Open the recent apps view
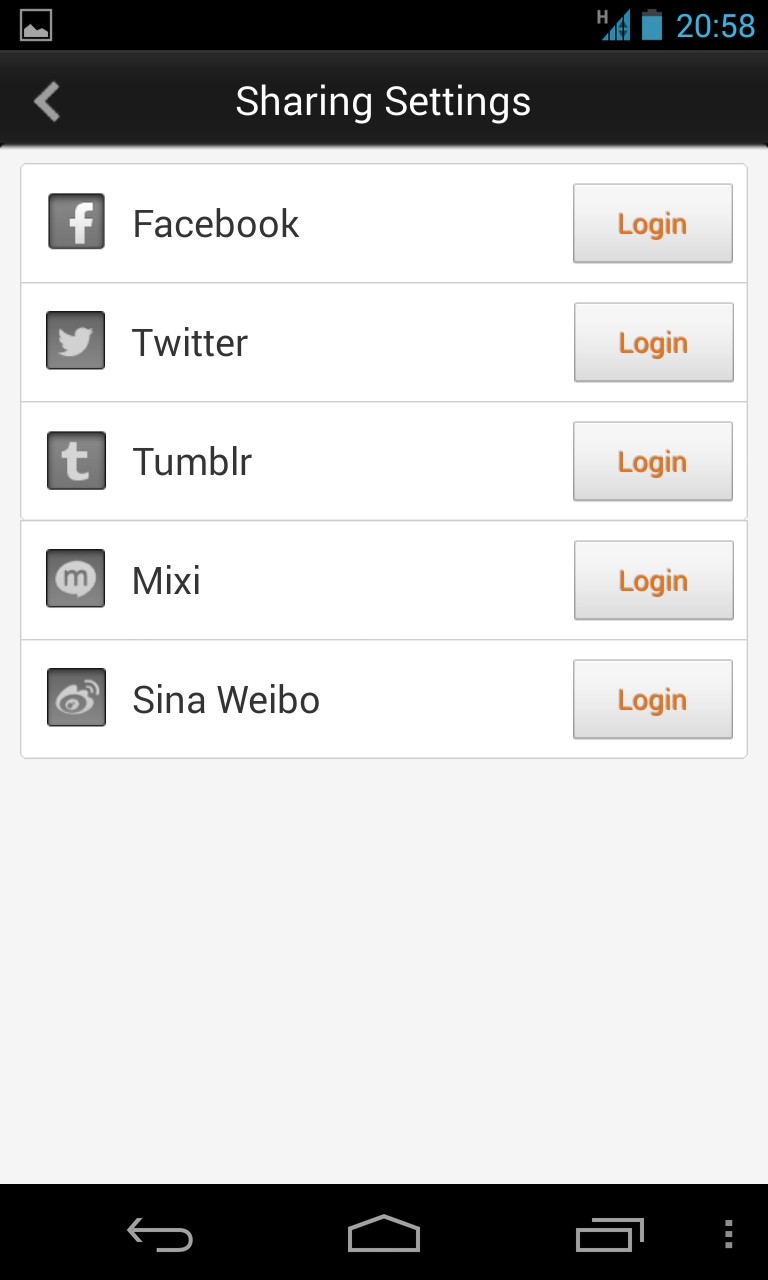Image resolution: width=768 pixels, height=1280 pixels. pos(609,1234)
